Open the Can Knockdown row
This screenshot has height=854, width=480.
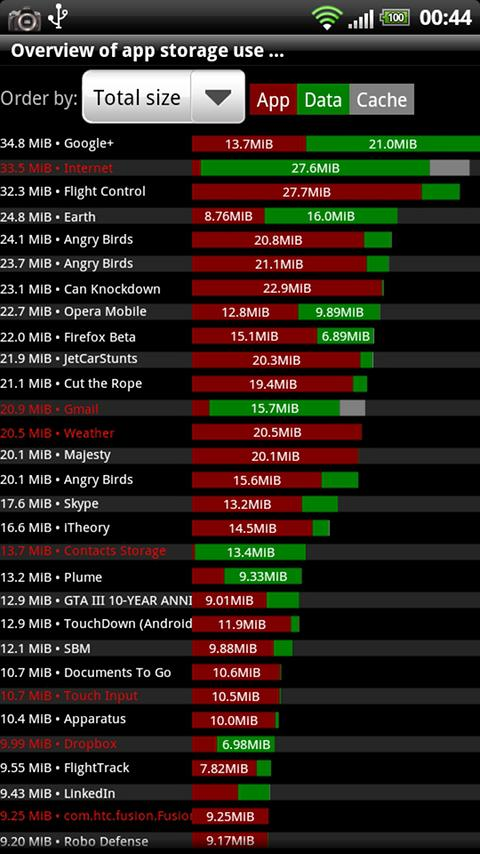click(240, 288)
